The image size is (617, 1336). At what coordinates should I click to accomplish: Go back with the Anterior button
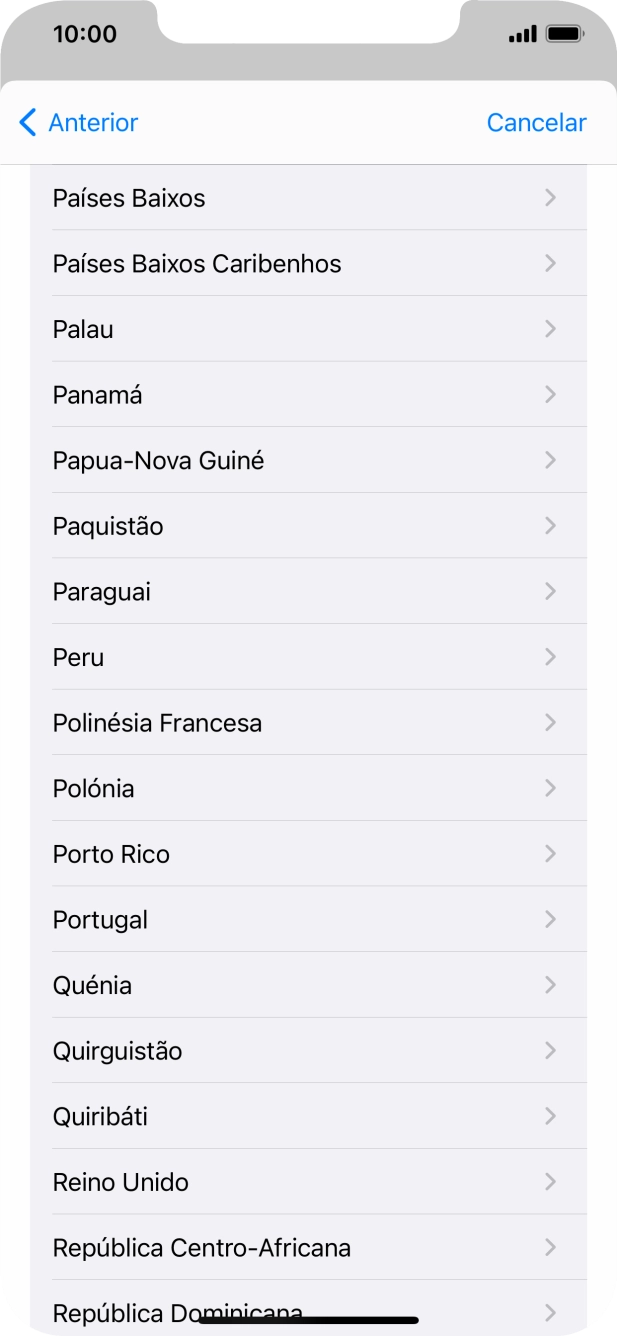coord(79,123)
